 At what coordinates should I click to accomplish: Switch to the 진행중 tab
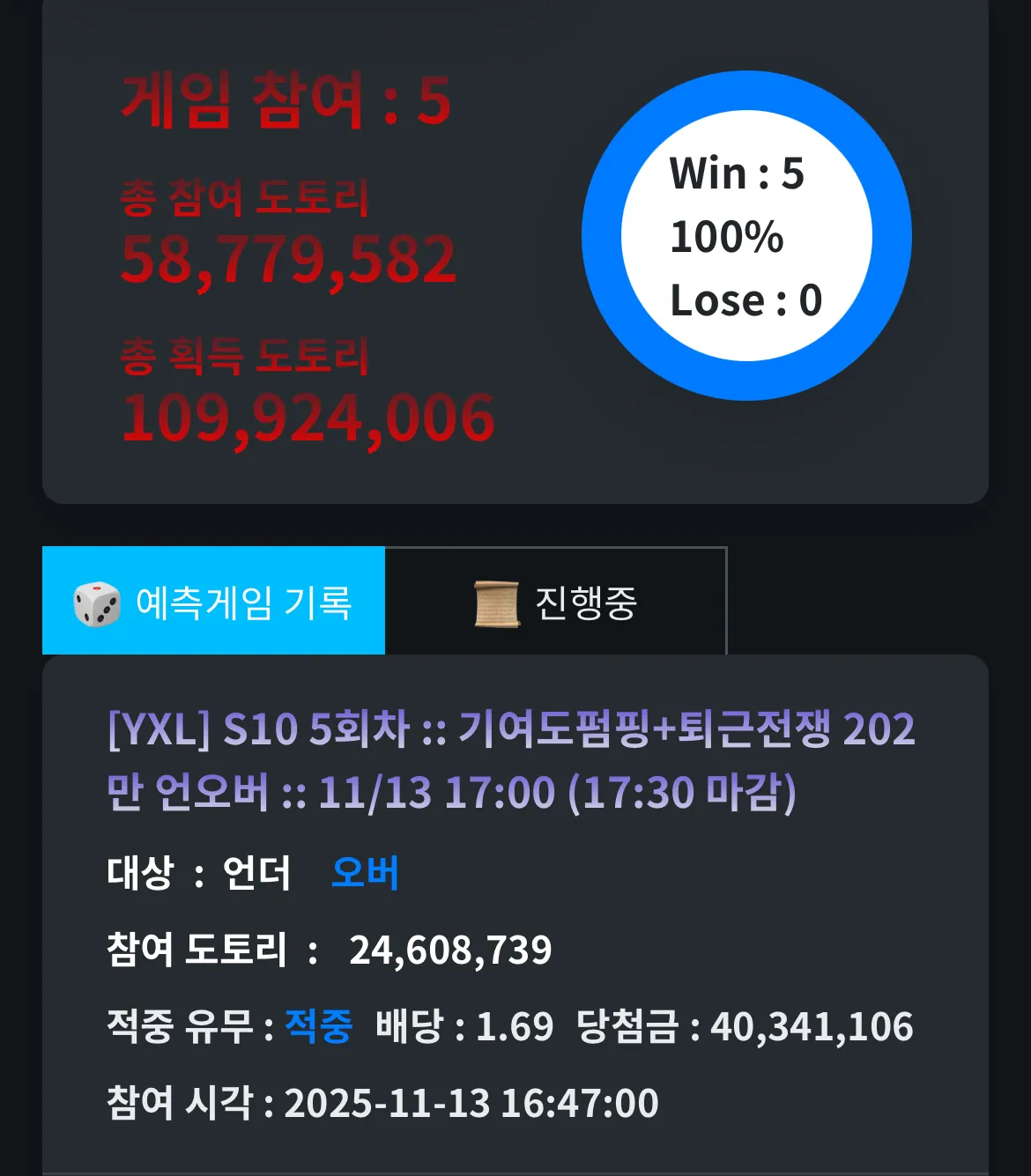pyautogui.click(x=556, y=603)
